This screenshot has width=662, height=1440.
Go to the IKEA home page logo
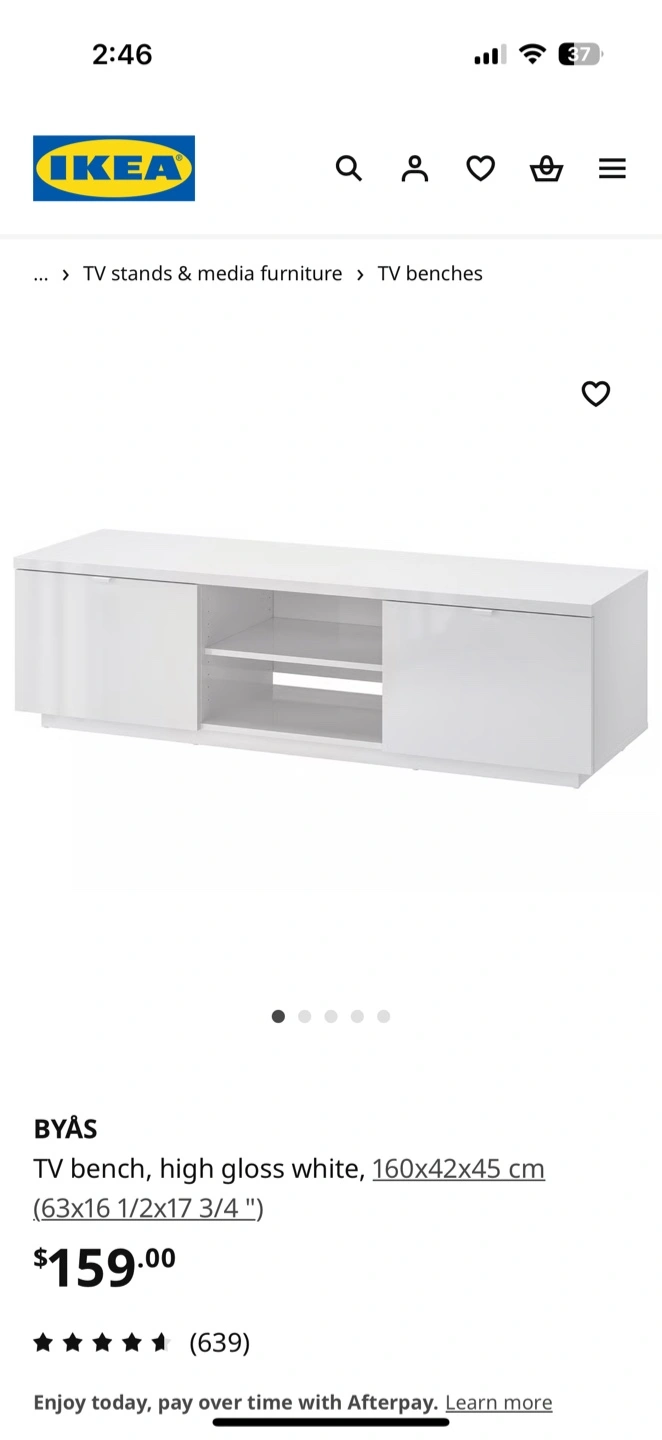tap(114, 168)
